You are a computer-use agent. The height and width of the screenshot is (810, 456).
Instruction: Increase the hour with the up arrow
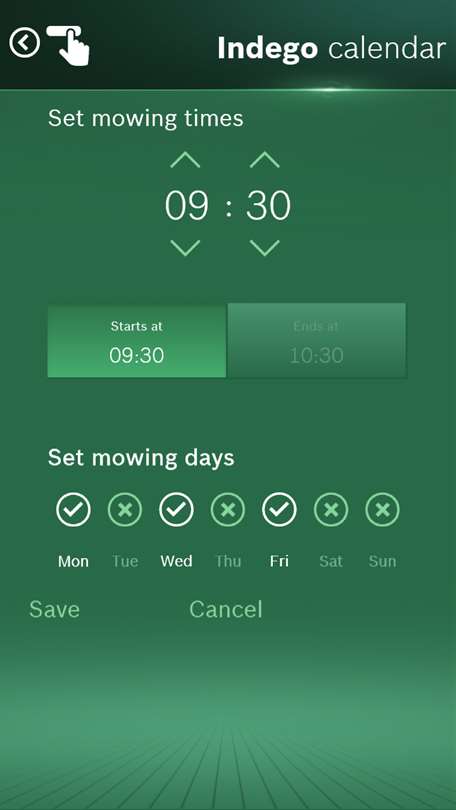click(185, 160)
